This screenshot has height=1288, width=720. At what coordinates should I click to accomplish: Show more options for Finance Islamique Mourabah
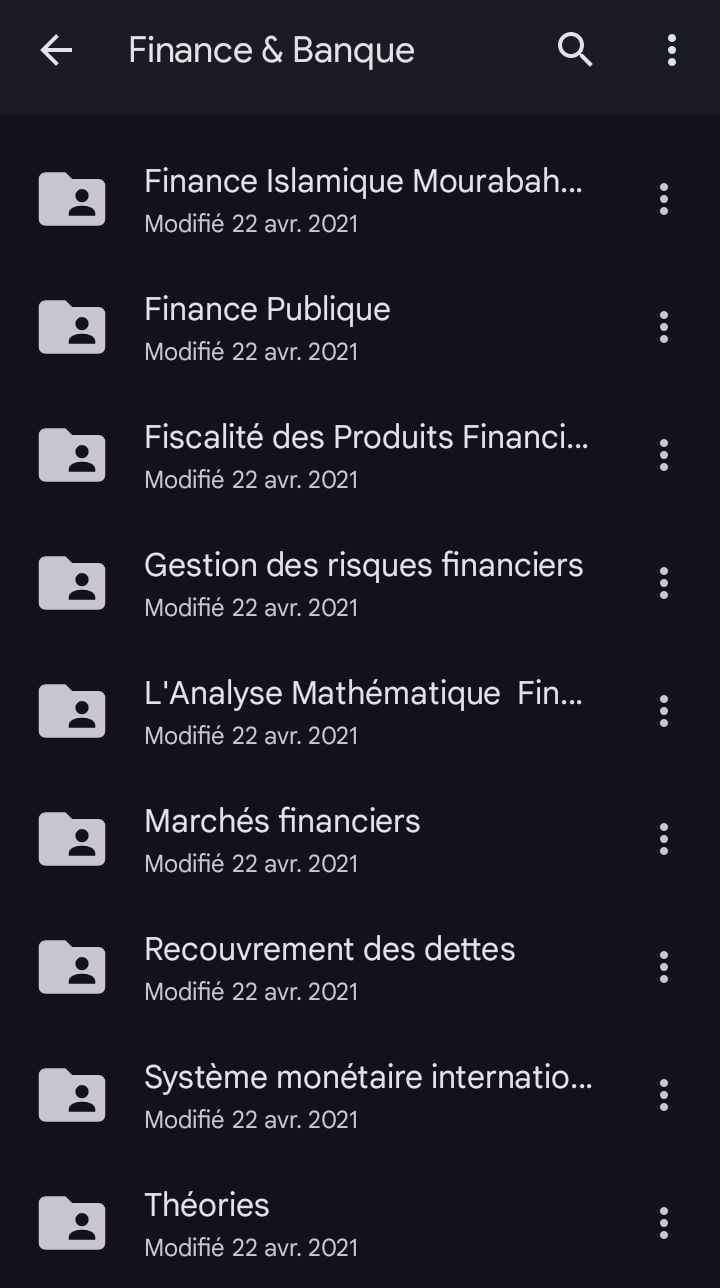coord(663,199)
